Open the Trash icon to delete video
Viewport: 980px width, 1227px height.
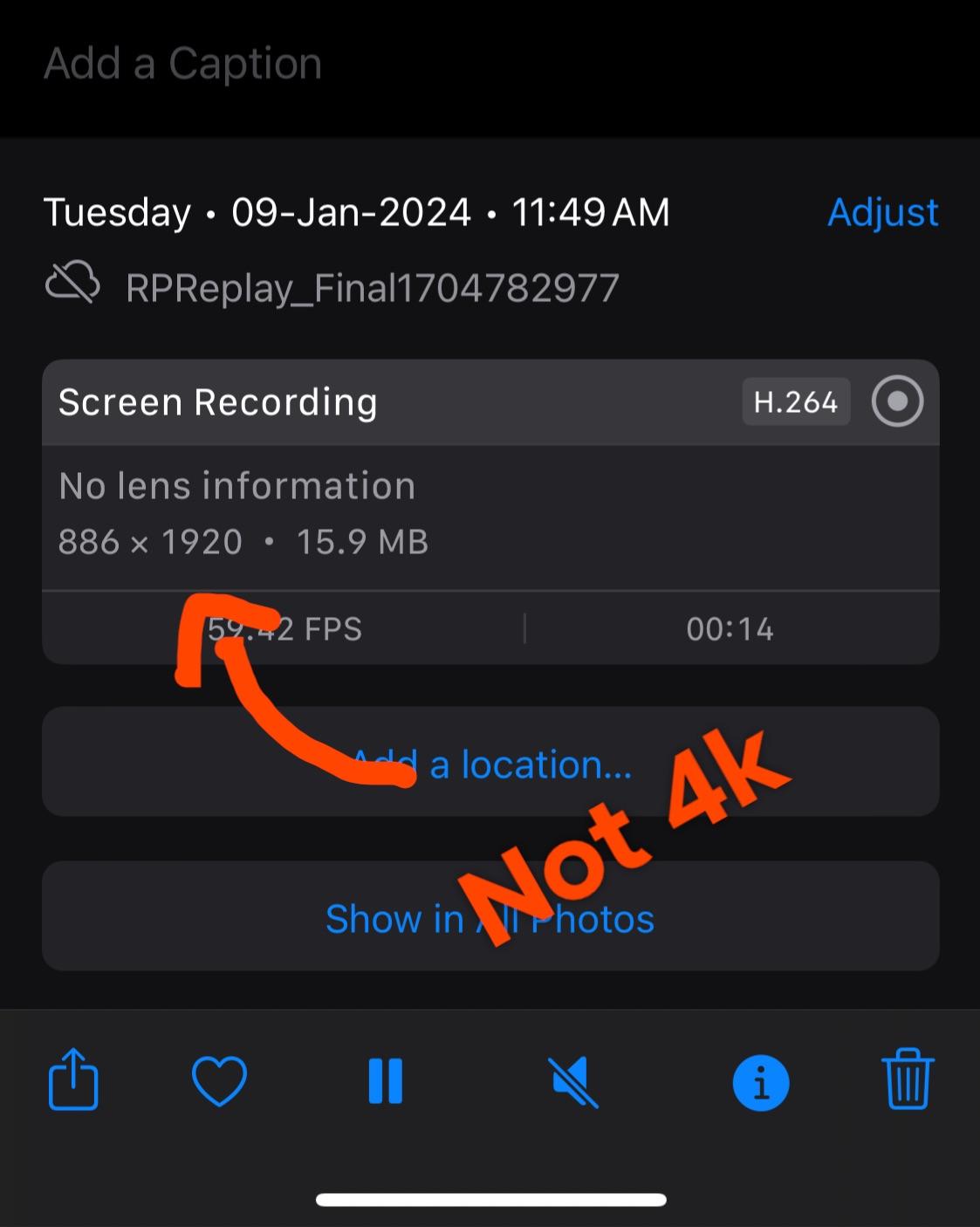click(907, 1081)
